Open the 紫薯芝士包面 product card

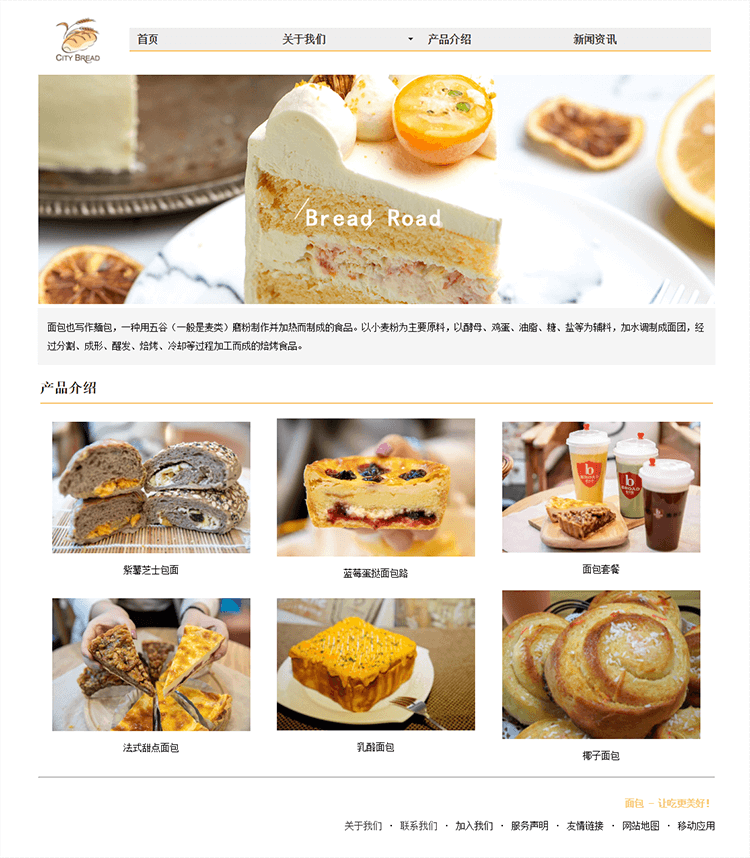tap(151, 487)
